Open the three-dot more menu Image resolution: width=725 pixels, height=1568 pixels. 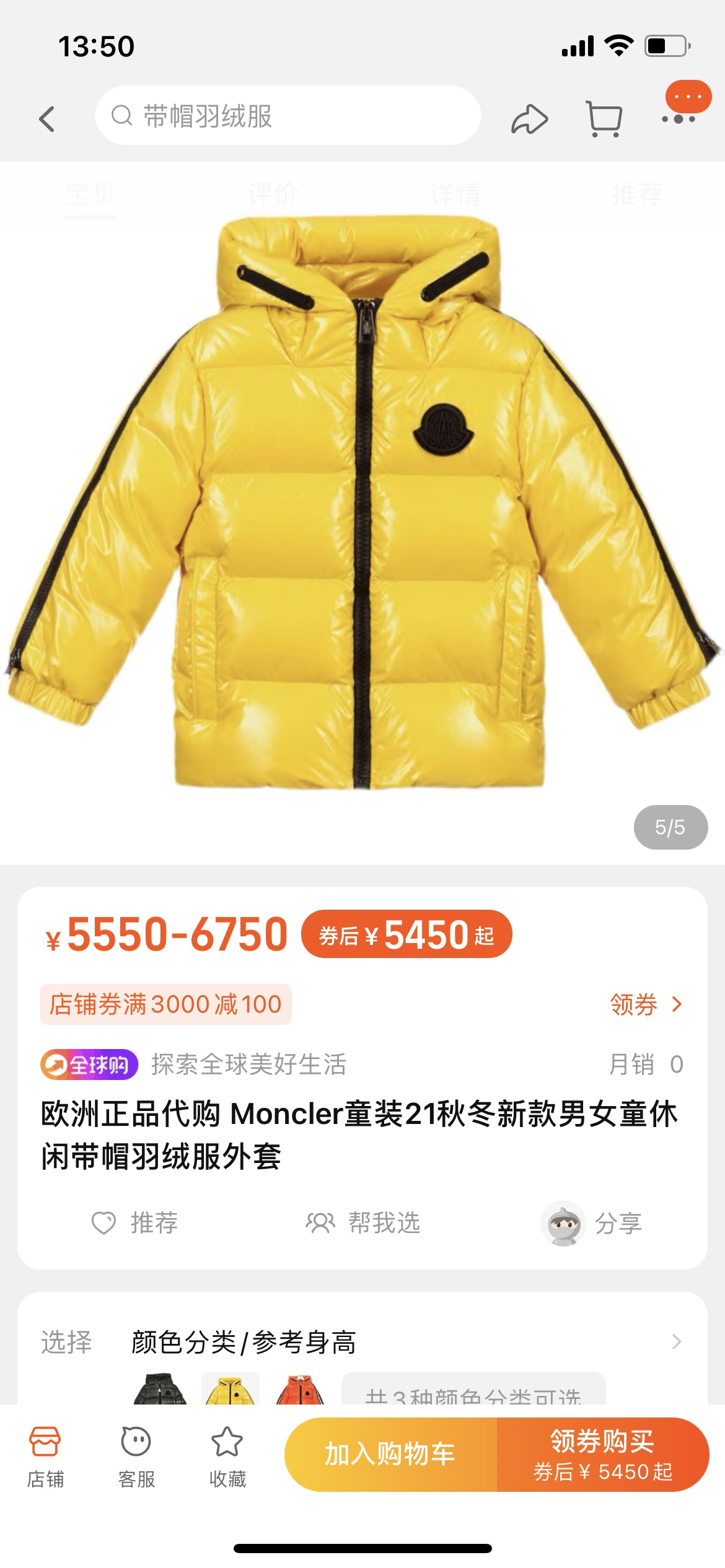click(x=679, y=118)
